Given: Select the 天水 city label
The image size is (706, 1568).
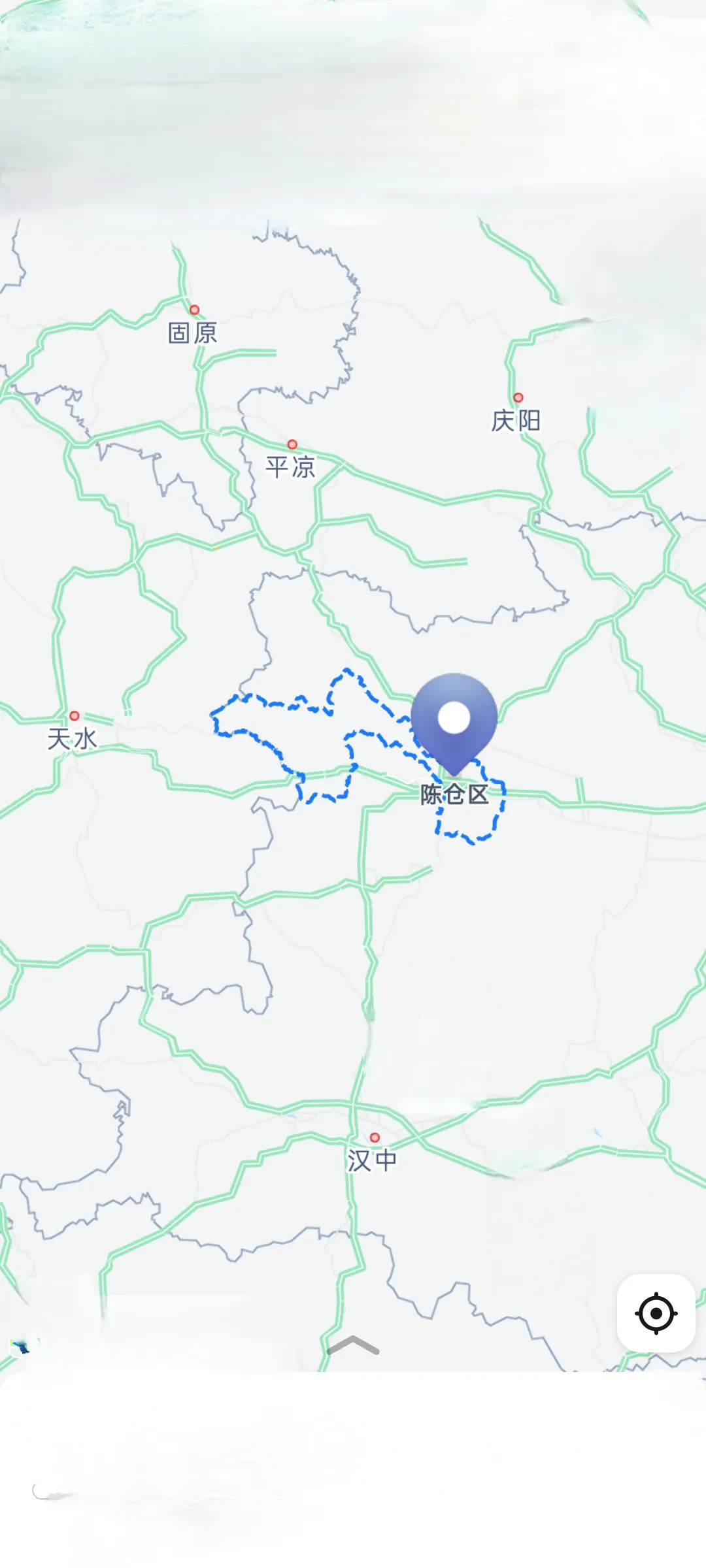Looking at the screenshot, I should click(74, 739).
